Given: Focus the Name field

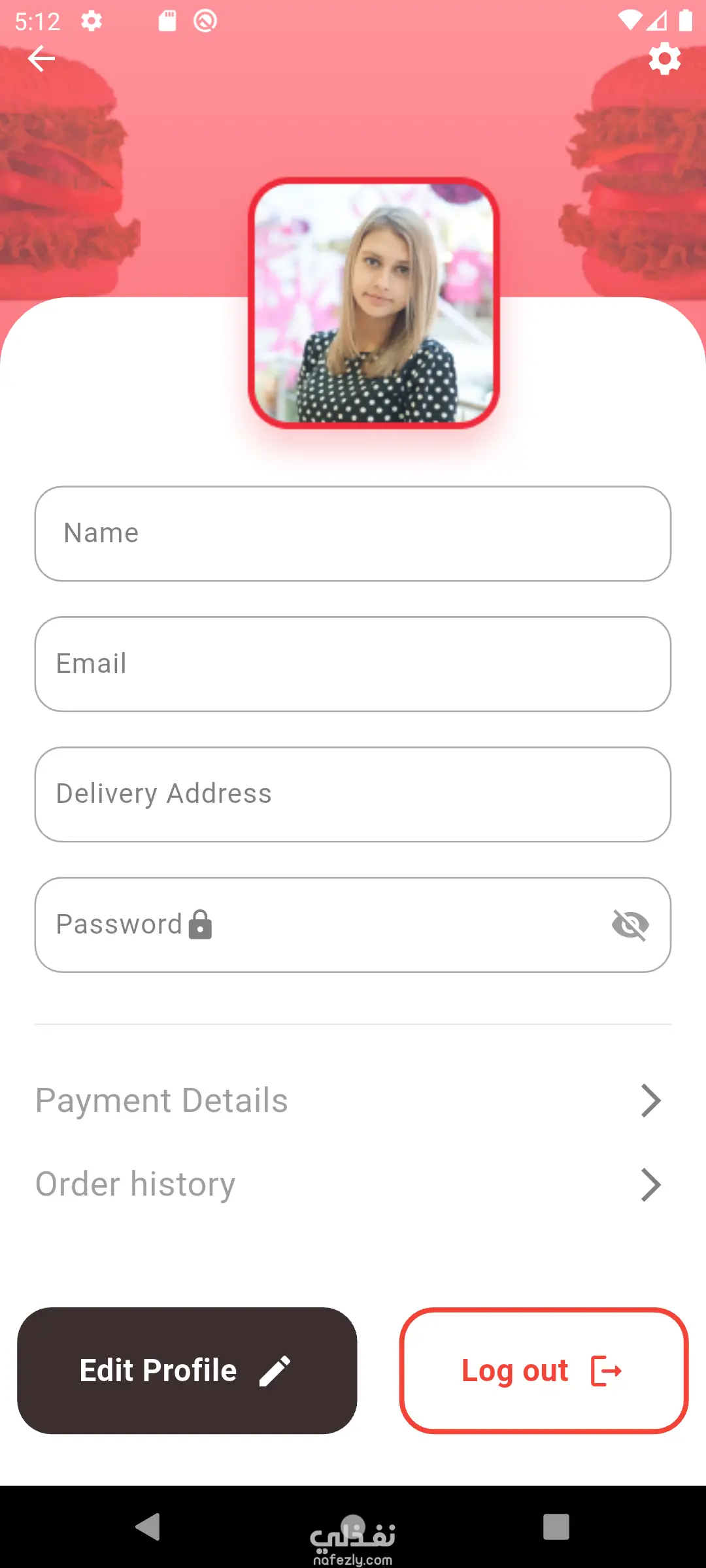Looking at the screenshot, I should point(353,534).
